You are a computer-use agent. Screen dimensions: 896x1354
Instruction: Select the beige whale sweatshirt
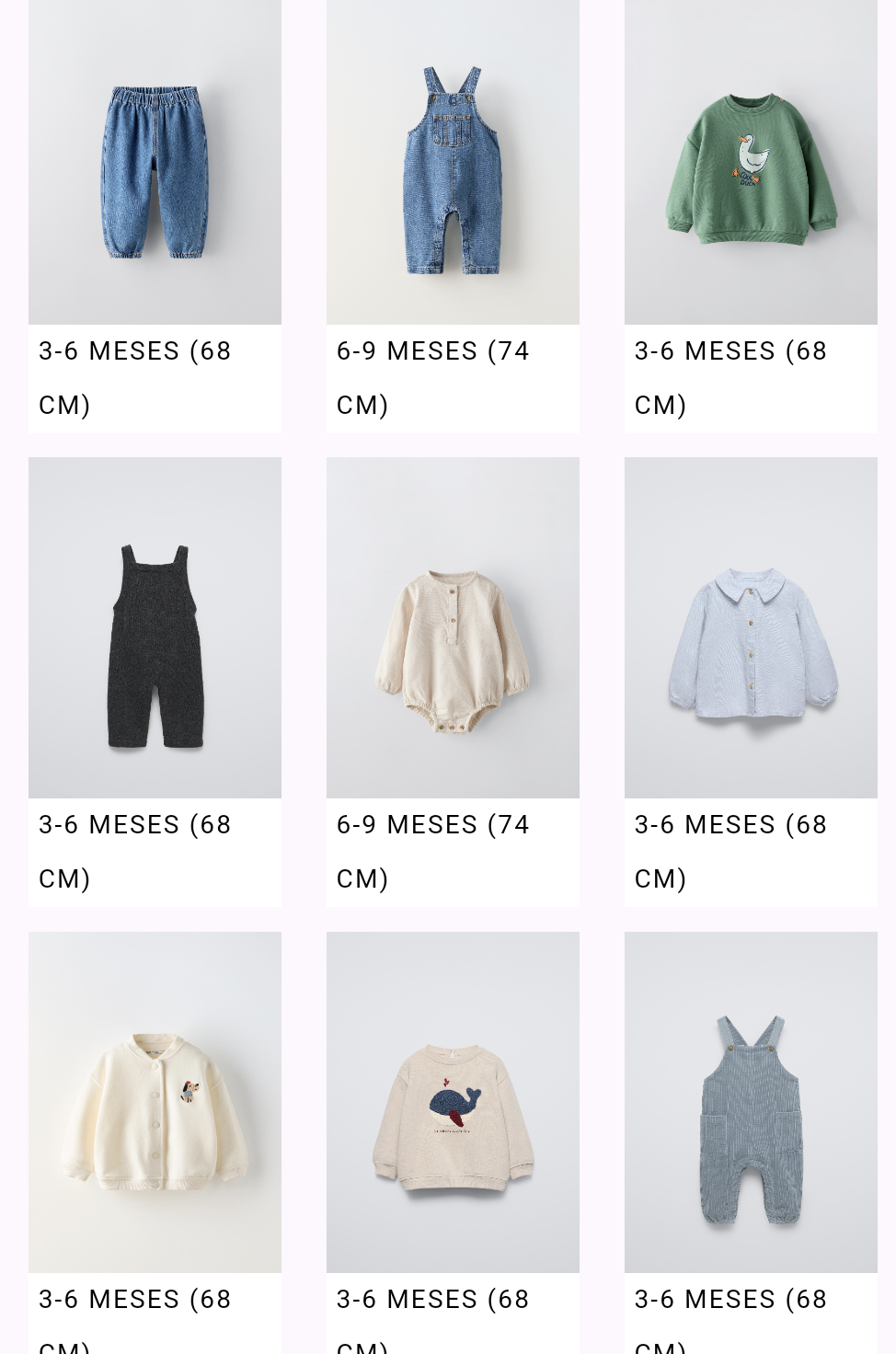point(453,1118)
